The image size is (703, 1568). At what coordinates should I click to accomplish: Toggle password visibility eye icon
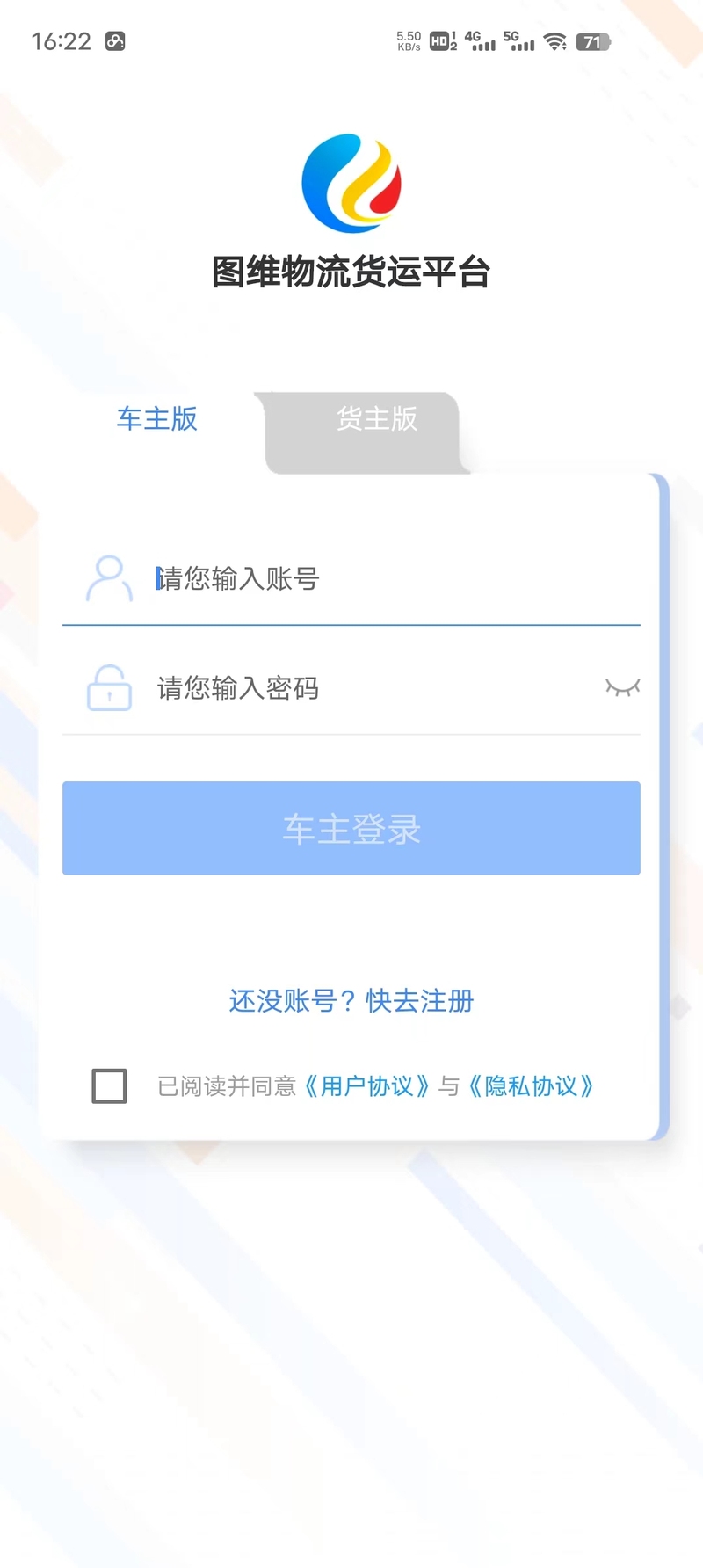pos(622,687)
